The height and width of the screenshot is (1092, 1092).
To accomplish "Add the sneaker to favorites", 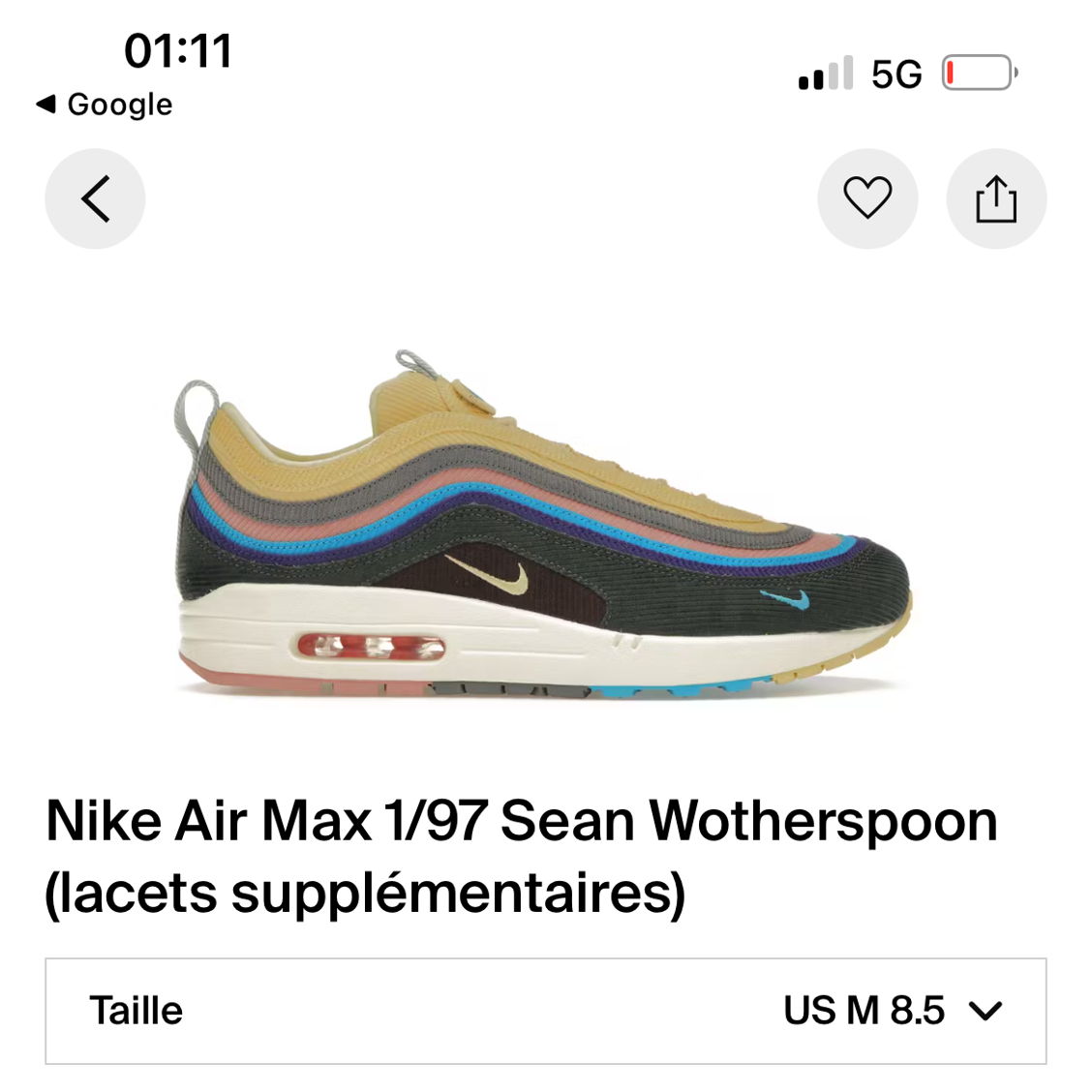I will [x=867, y=199].
